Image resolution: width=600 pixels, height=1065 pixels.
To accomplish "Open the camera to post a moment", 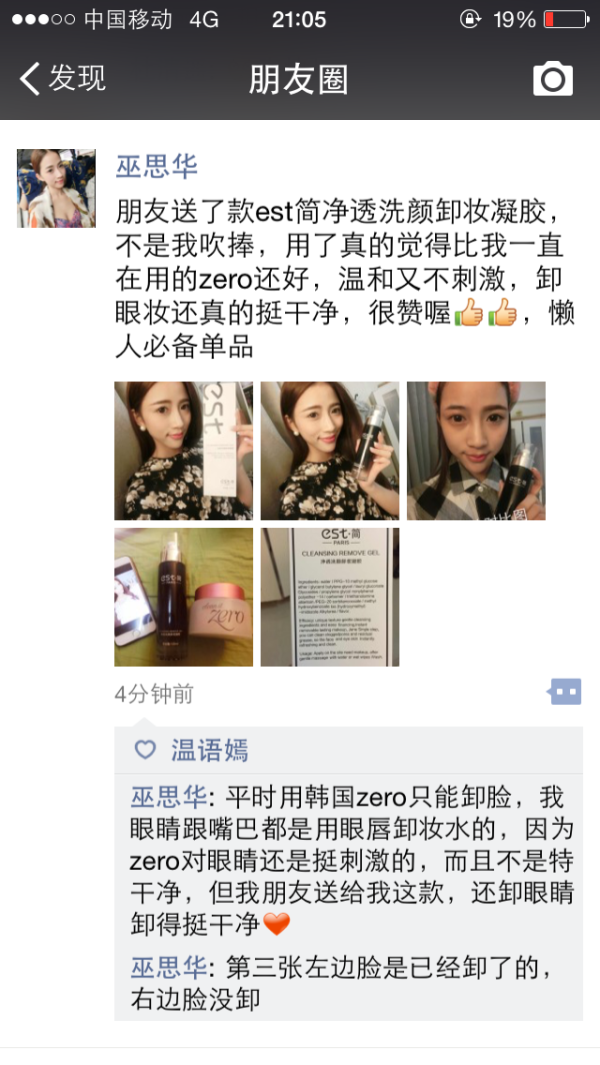I will click(x=552, y=79).
